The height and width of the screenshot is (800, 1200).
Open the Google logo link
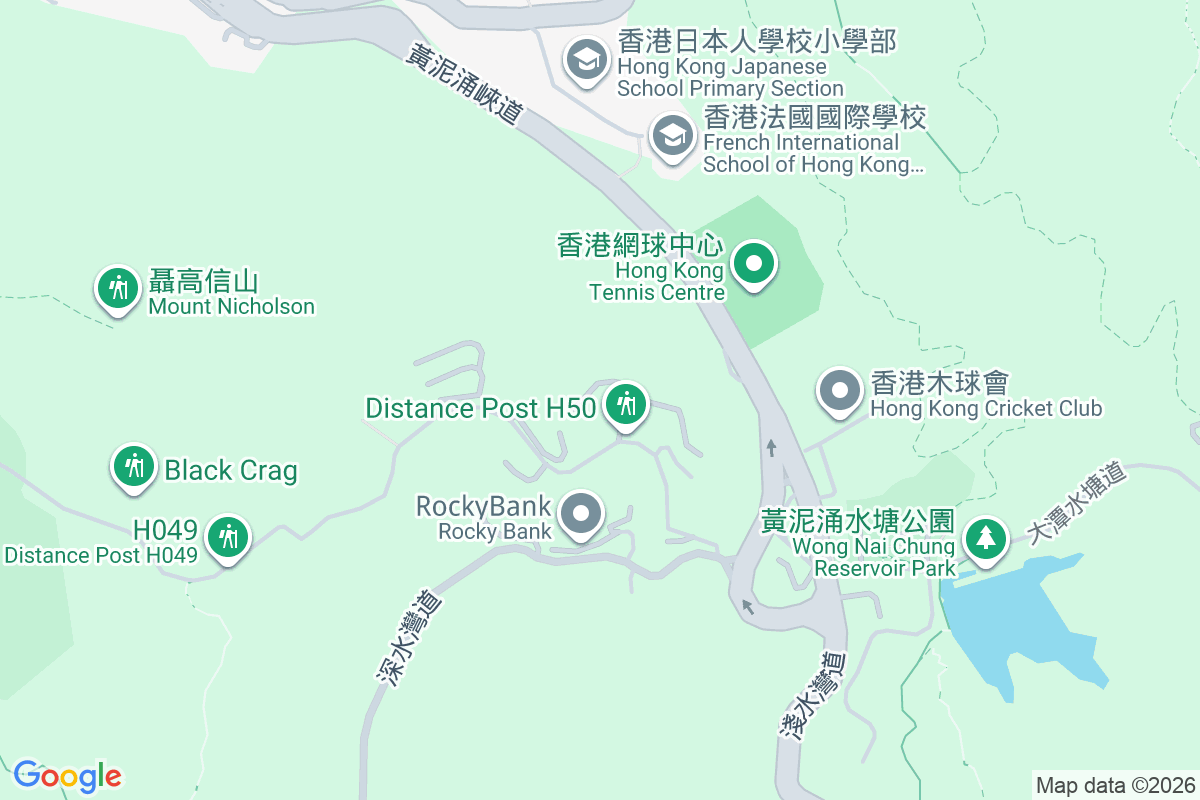tap(67, 775)
